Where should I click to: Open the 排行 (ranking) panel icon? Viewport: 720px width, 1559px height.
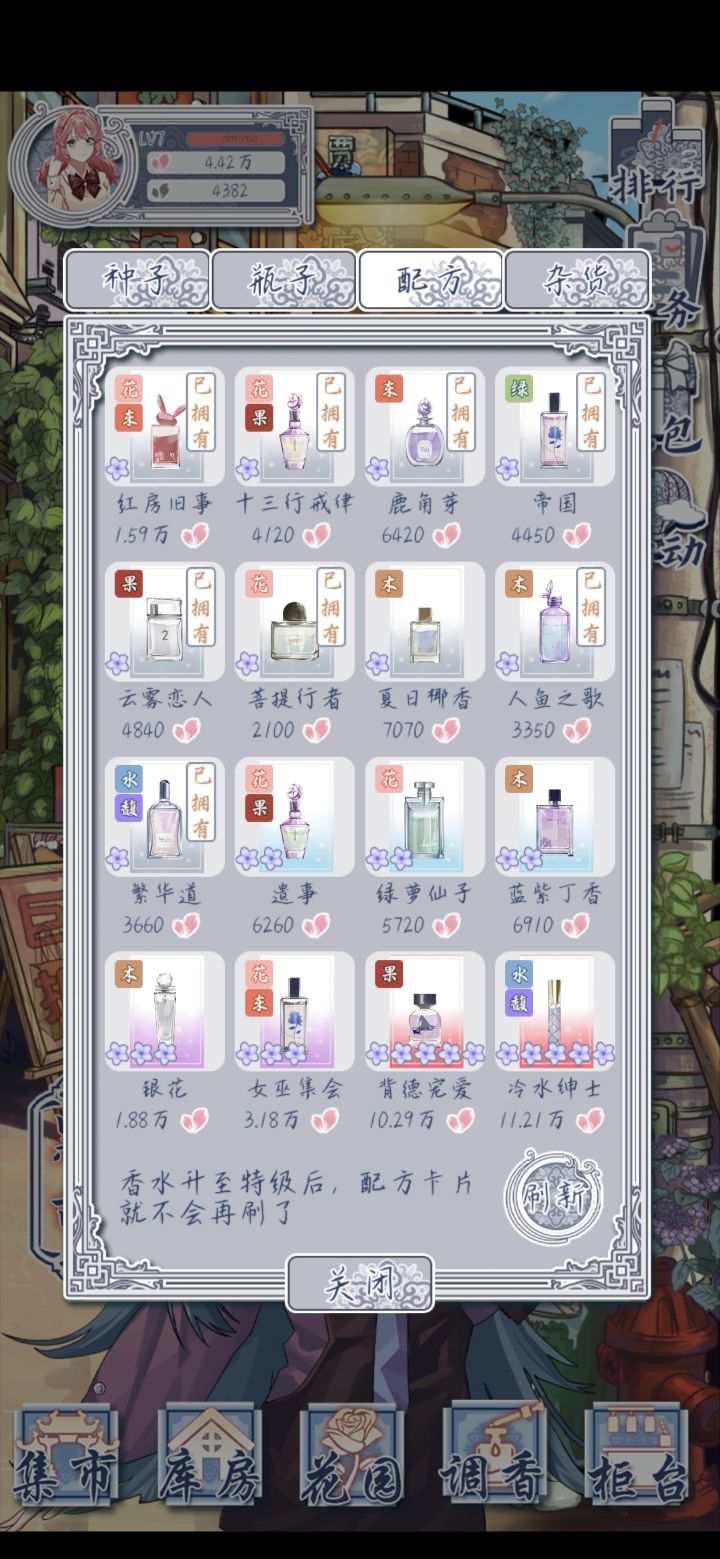(x=655, y=180)
